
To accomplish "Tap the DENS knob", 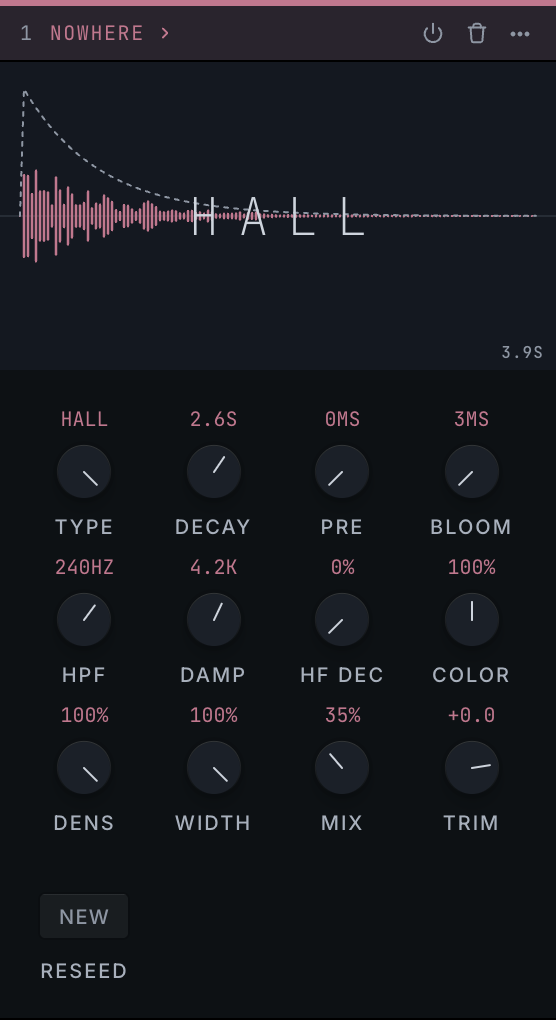I will pyautogui.click(x=84, y=768).
